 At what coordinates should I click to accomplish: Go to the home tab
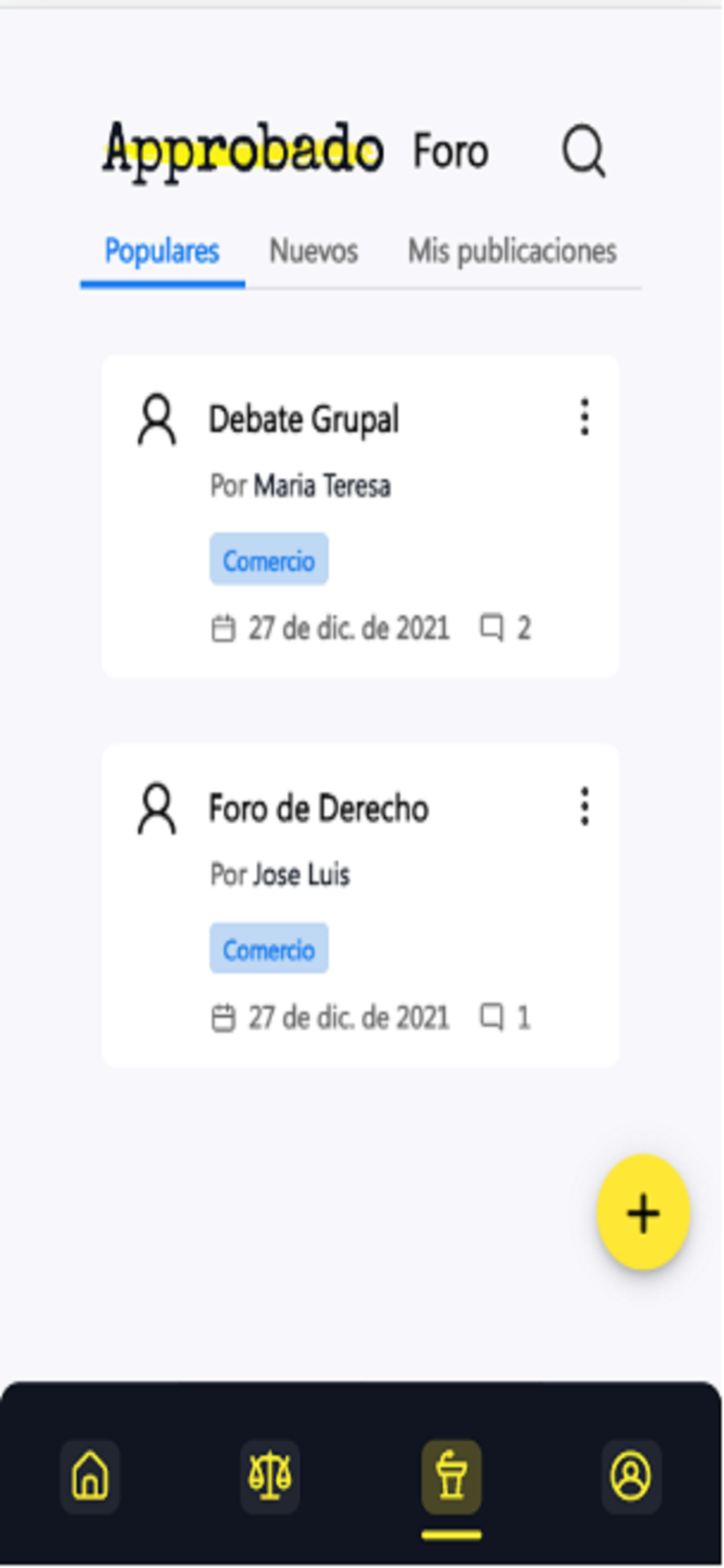click(x=90, y=1476)
